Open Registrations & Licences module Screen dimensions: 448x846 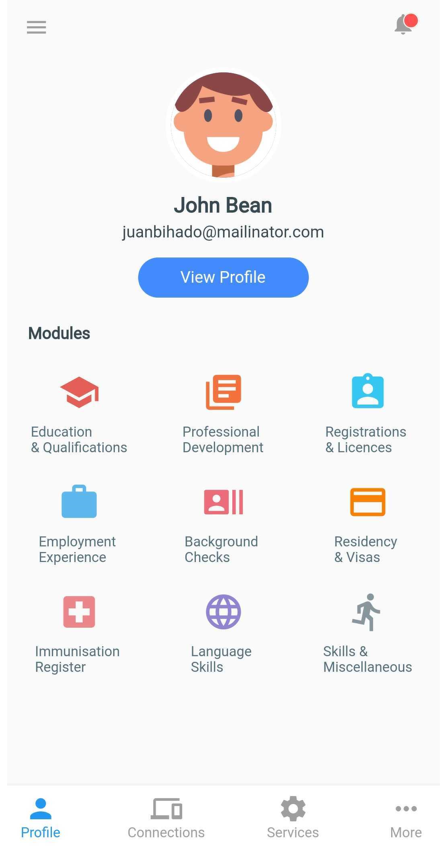366,414
